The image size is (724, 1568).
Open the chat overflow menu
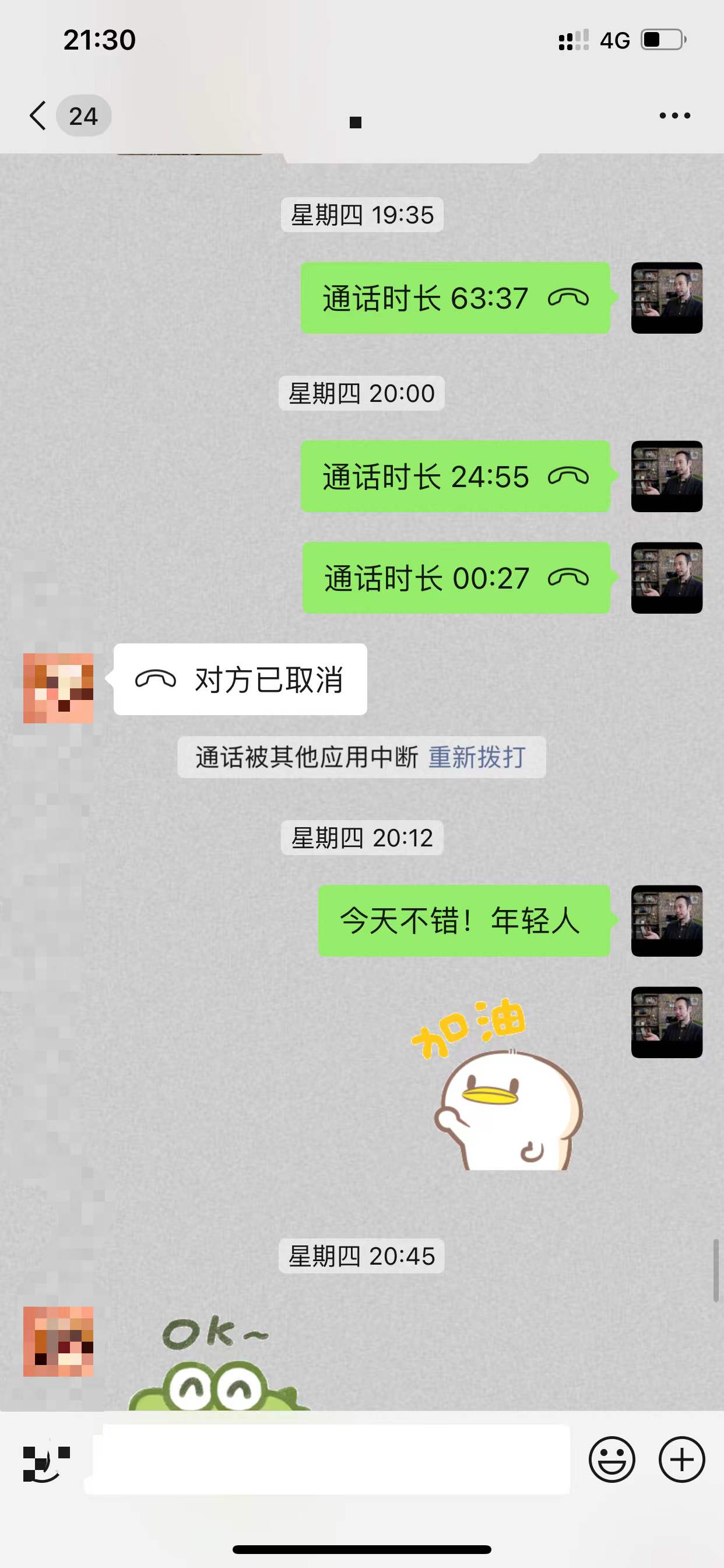tap(674, 116)
